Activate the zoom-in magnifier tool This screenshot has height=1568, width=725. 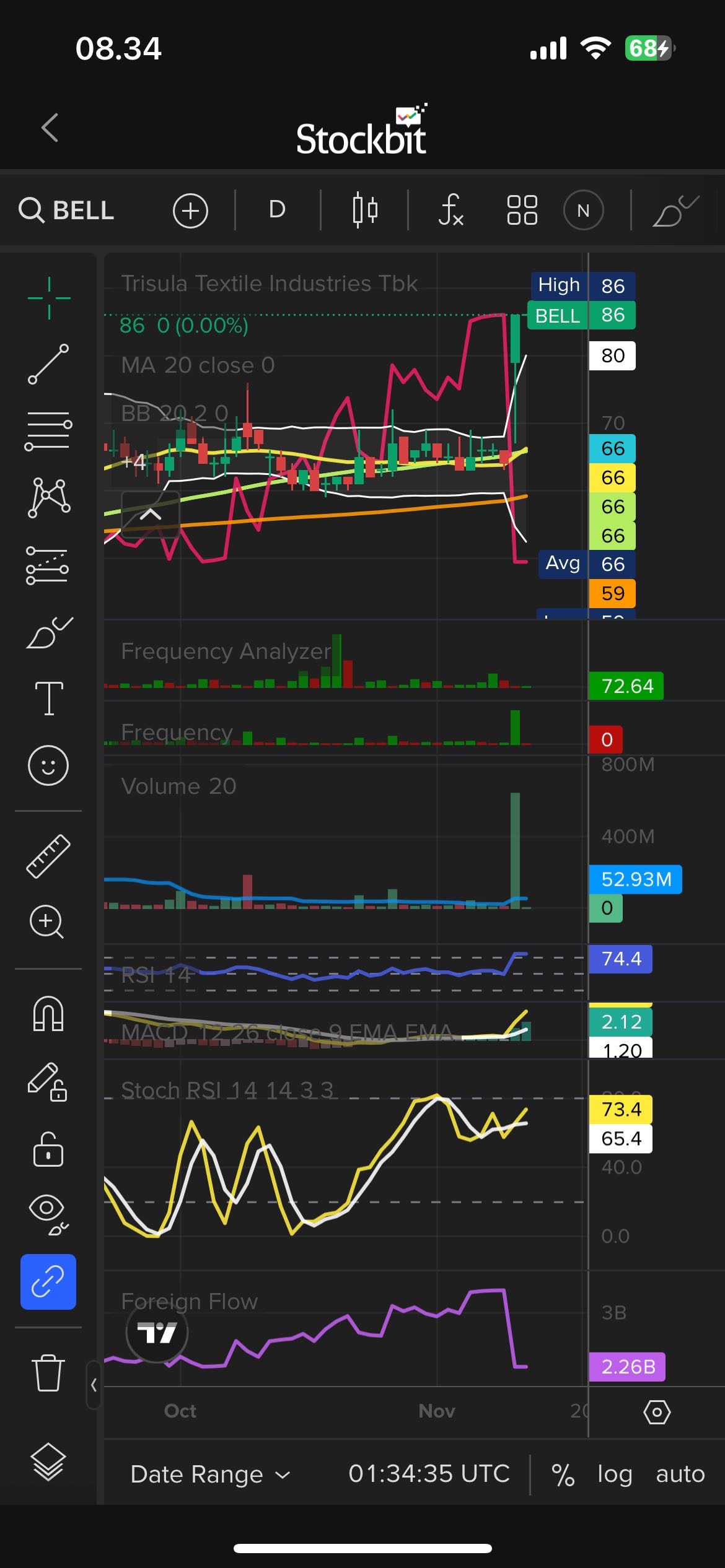point(47,922)
